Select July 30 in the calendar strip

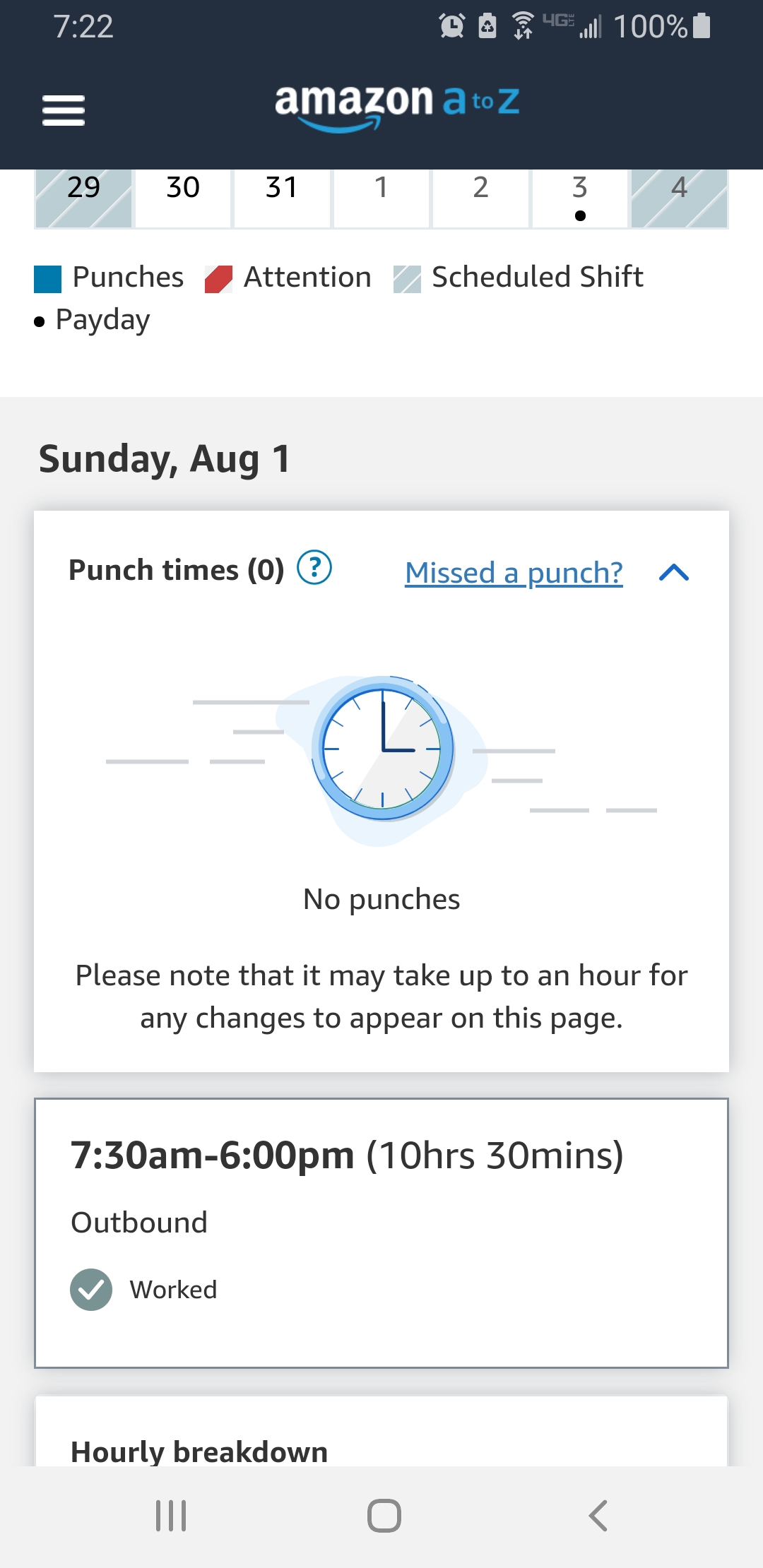coord(181,189)
